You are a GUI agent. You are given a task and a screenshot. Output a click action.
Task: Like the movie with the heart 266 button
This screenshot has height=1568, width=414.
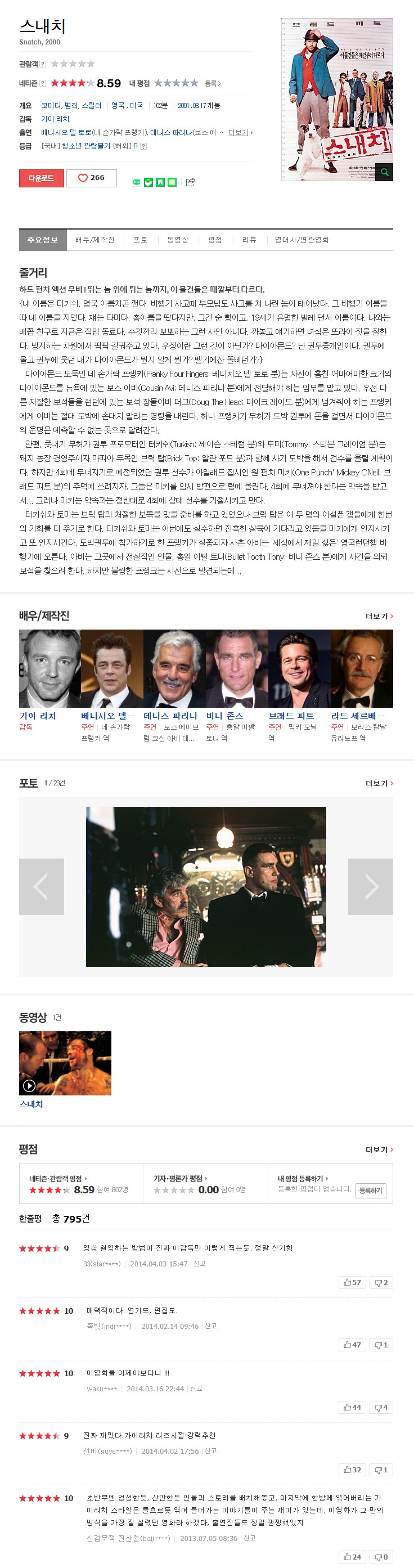point(91,178)
